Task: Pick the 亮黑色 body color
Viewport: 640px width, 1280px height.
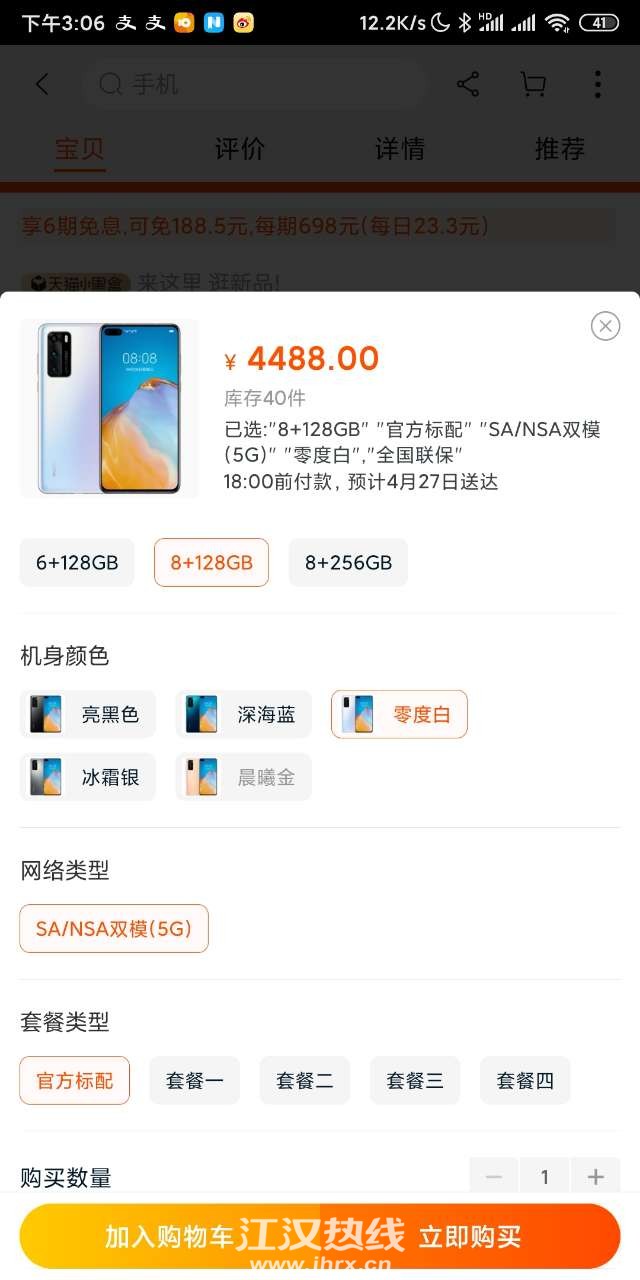Action: click(x=88, y=714)
